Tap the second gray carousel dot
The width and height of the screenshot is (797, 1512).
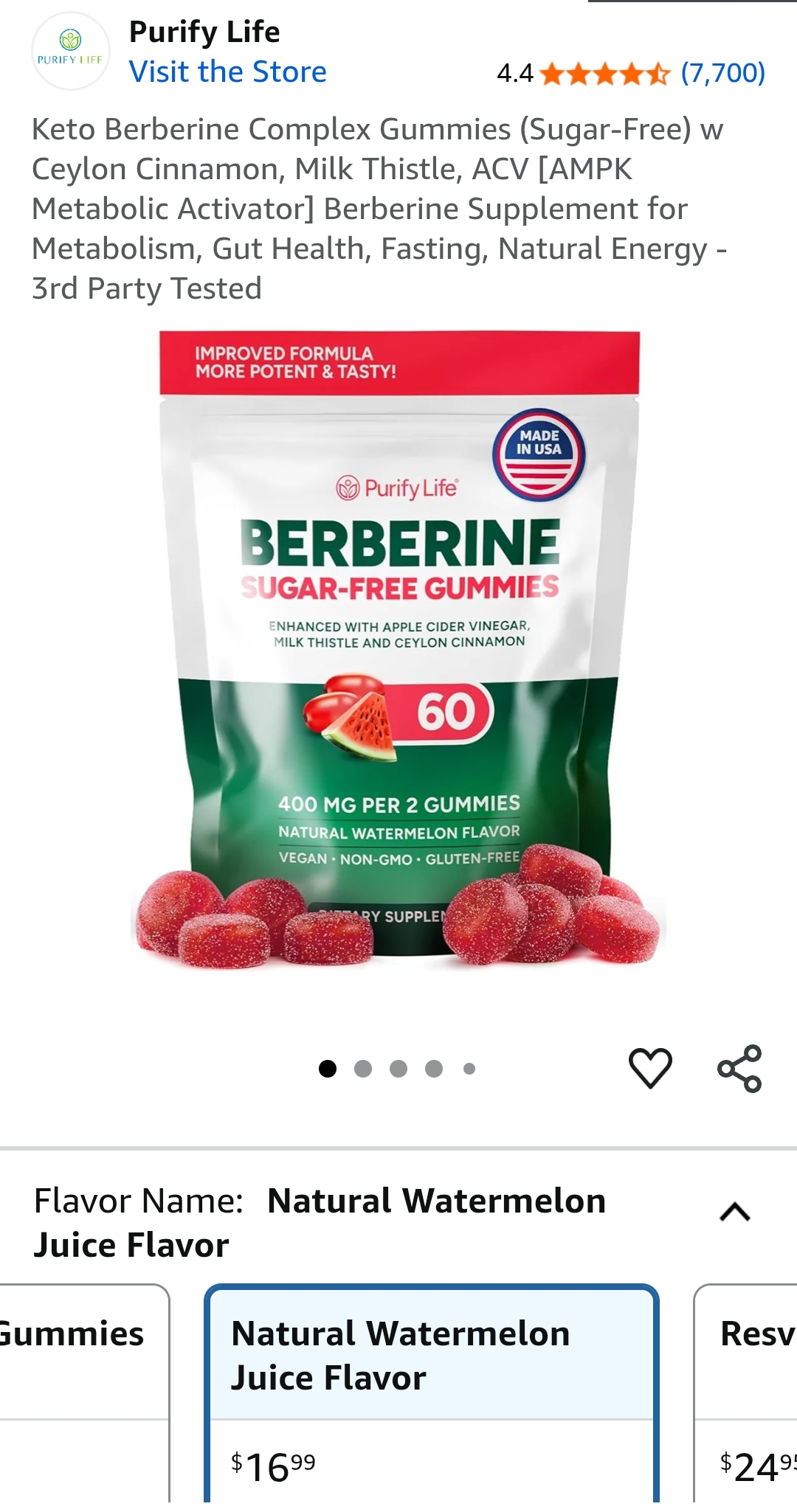point(362,1067)
